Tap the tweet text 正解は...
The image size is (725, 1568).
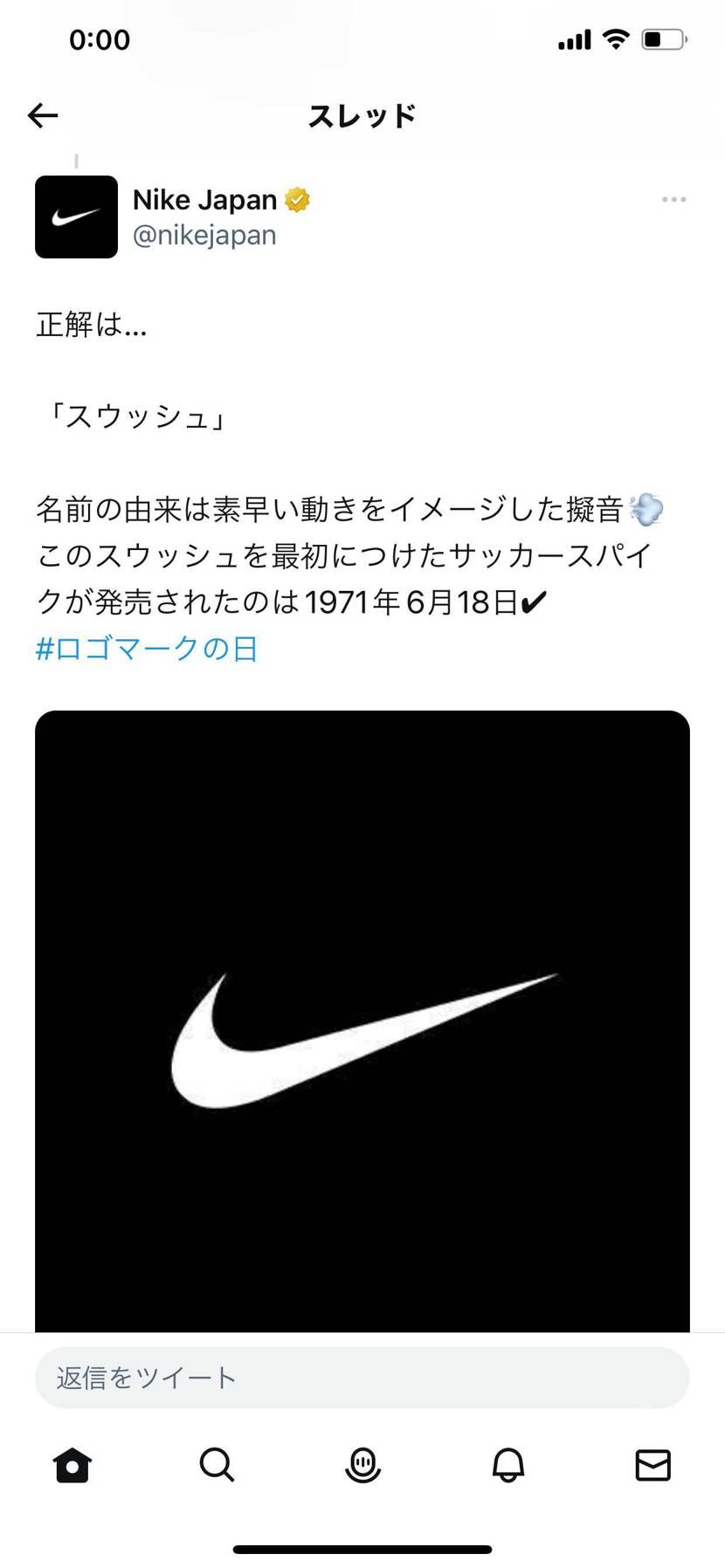pos(91,326)
